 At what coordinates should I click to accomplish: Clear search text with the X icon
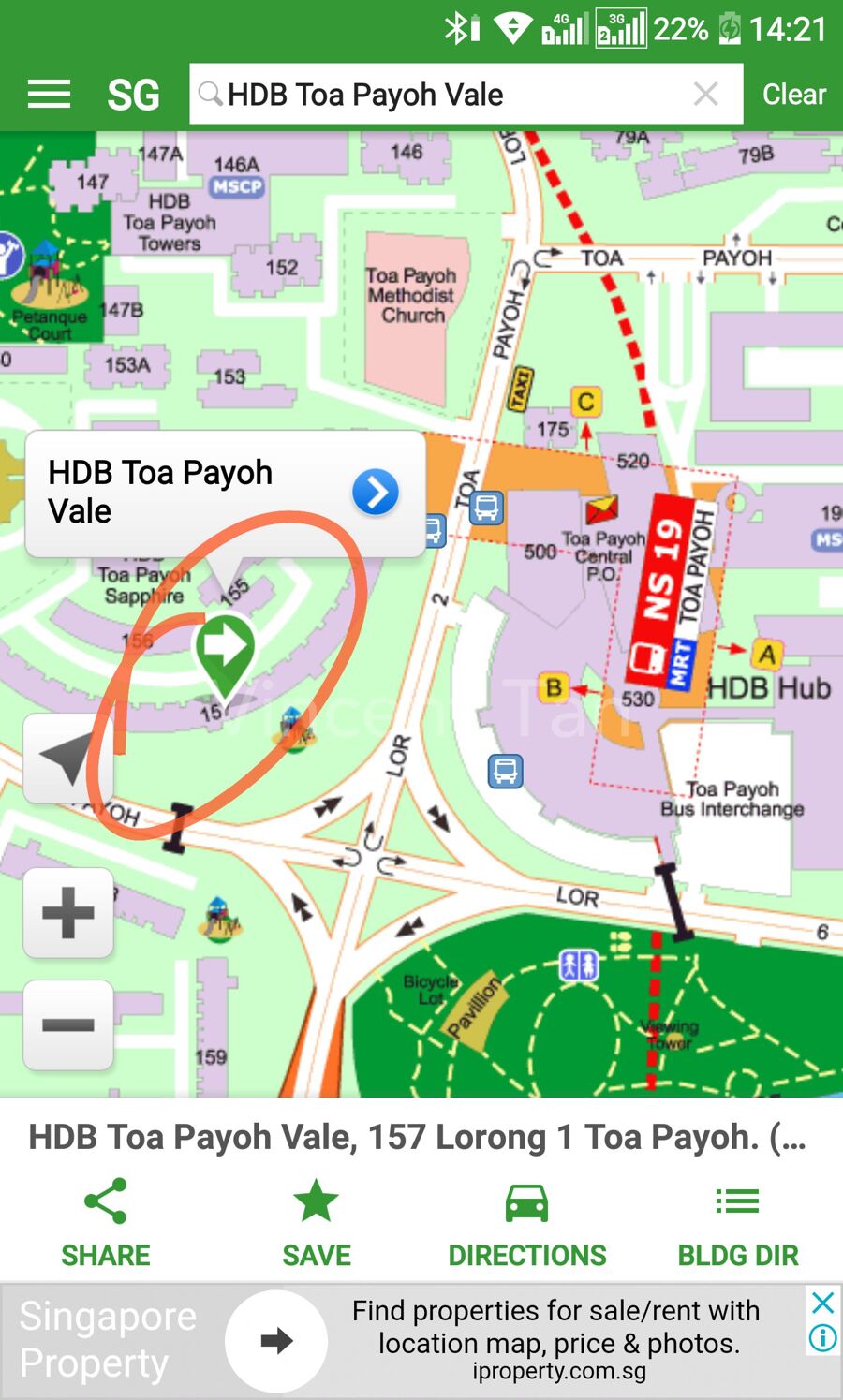click(x=705, y=94)
